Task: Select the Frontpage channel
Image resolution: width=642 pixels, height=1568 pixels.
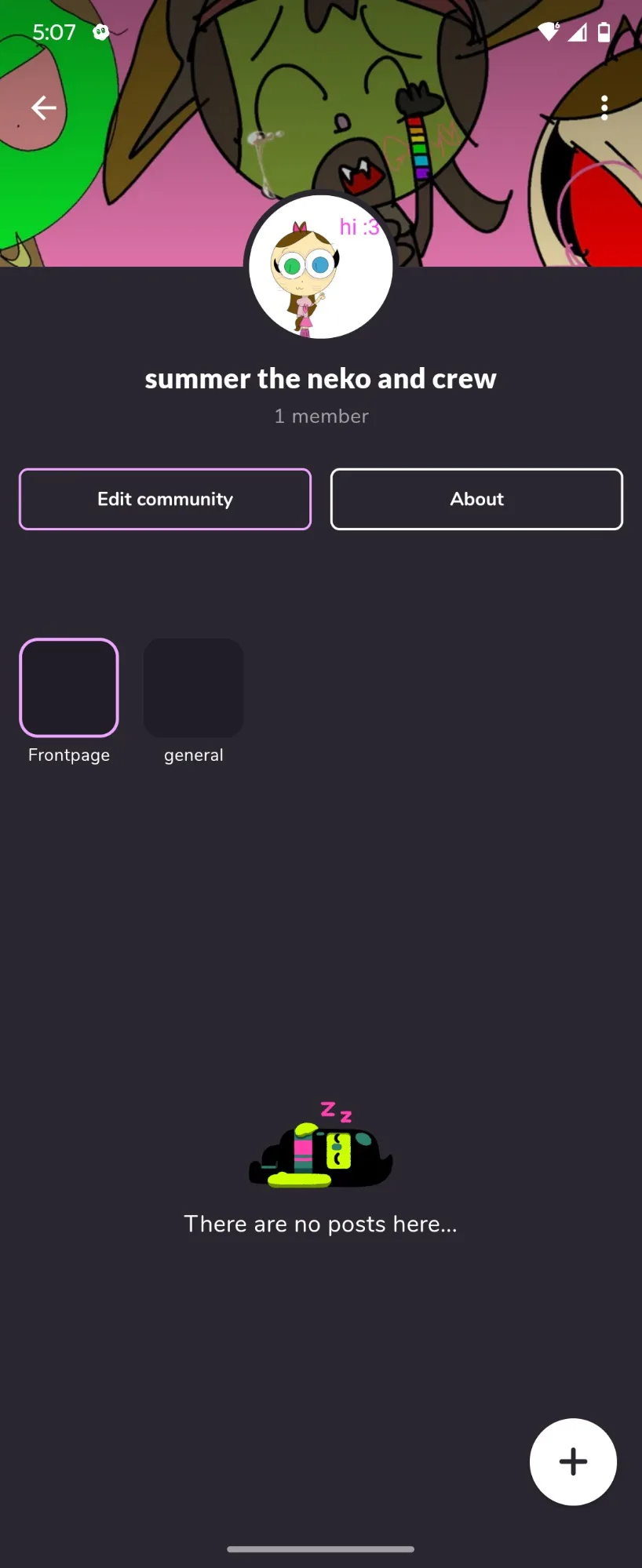Action: point(69,688)
